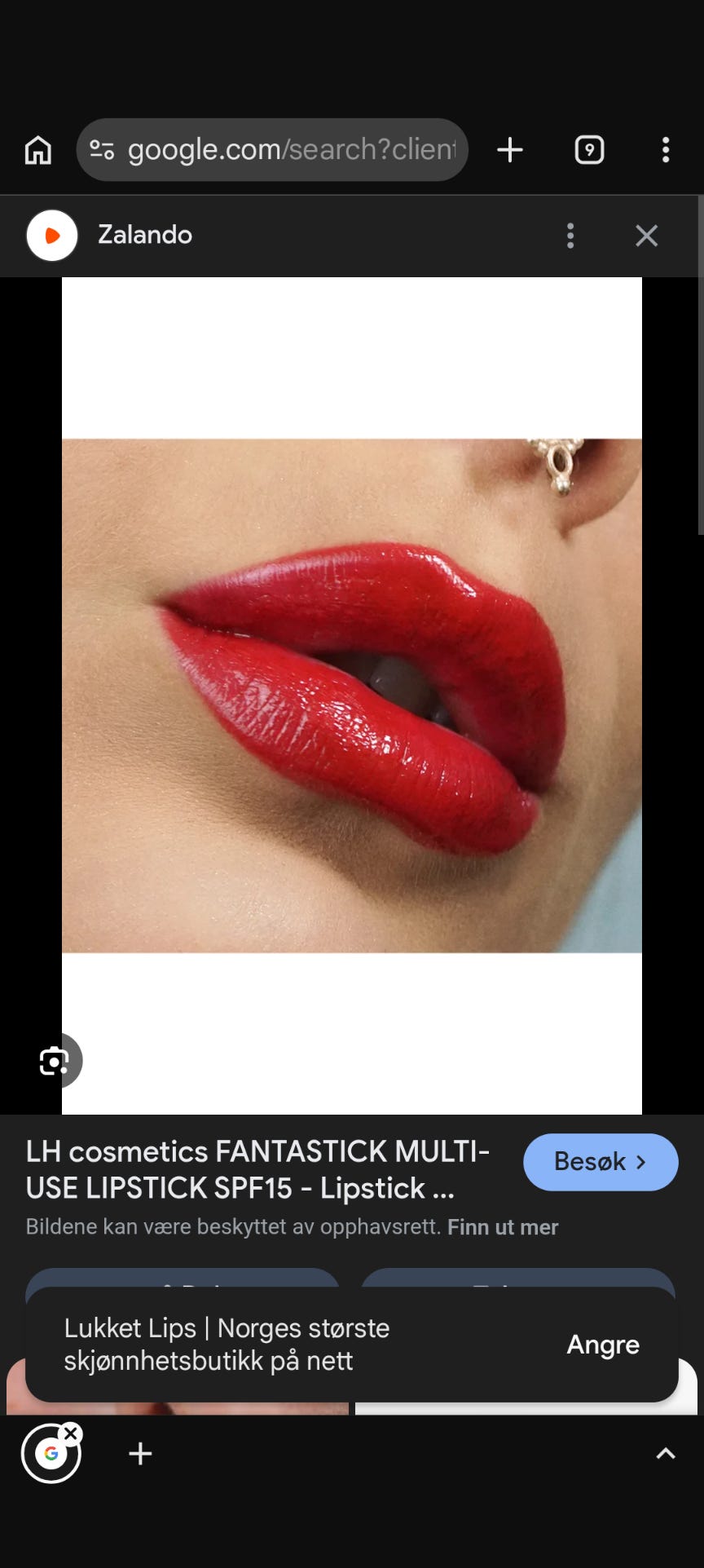Add a tab to the tab group
Screen dimensions: 704x1568
140,1453
